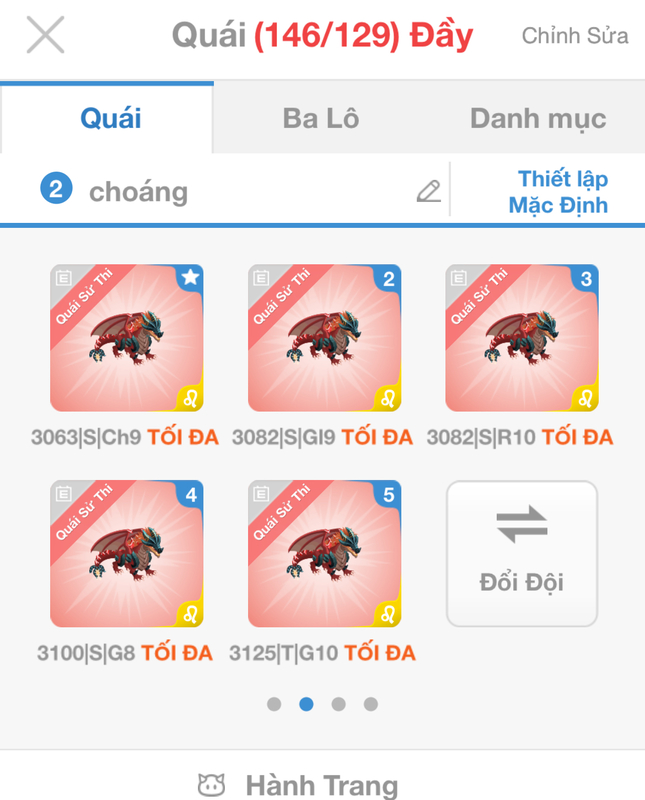This screenshot has width=645, height=800.
Task: Open Hành Trang at the bottom
Action: point(322,785)
